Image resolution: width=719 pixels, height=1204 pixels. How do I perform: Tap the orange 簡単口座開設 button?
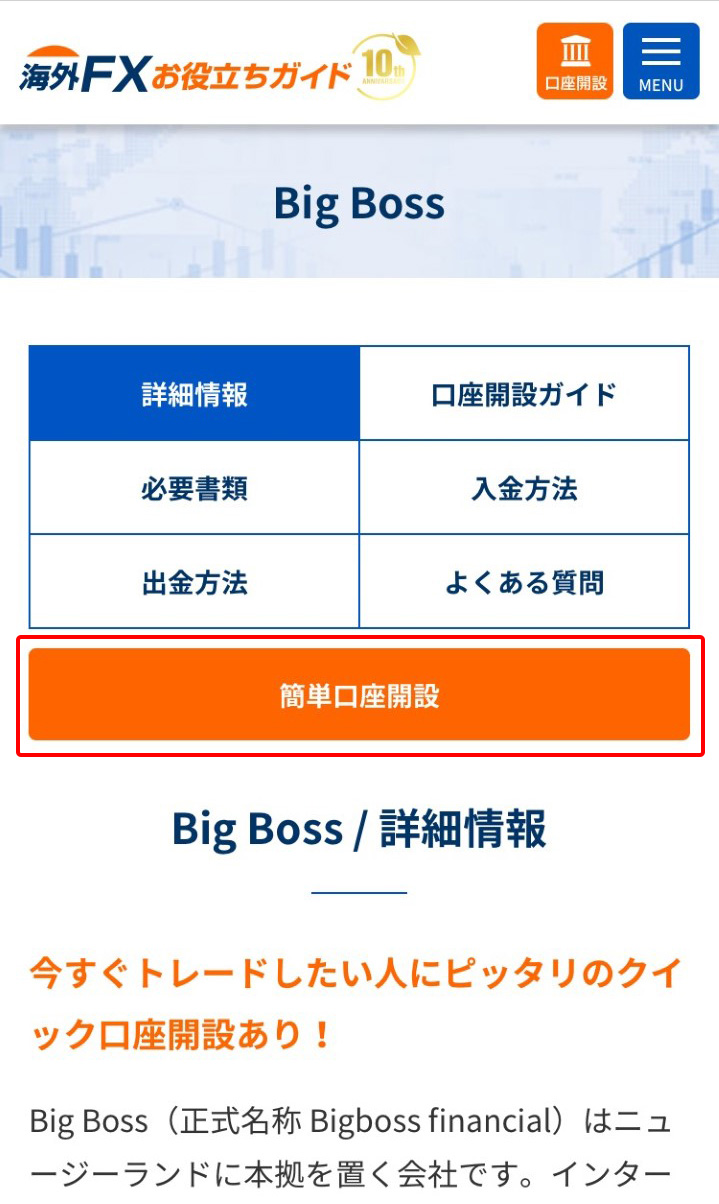pyautogui.click(x=359, y=695)
